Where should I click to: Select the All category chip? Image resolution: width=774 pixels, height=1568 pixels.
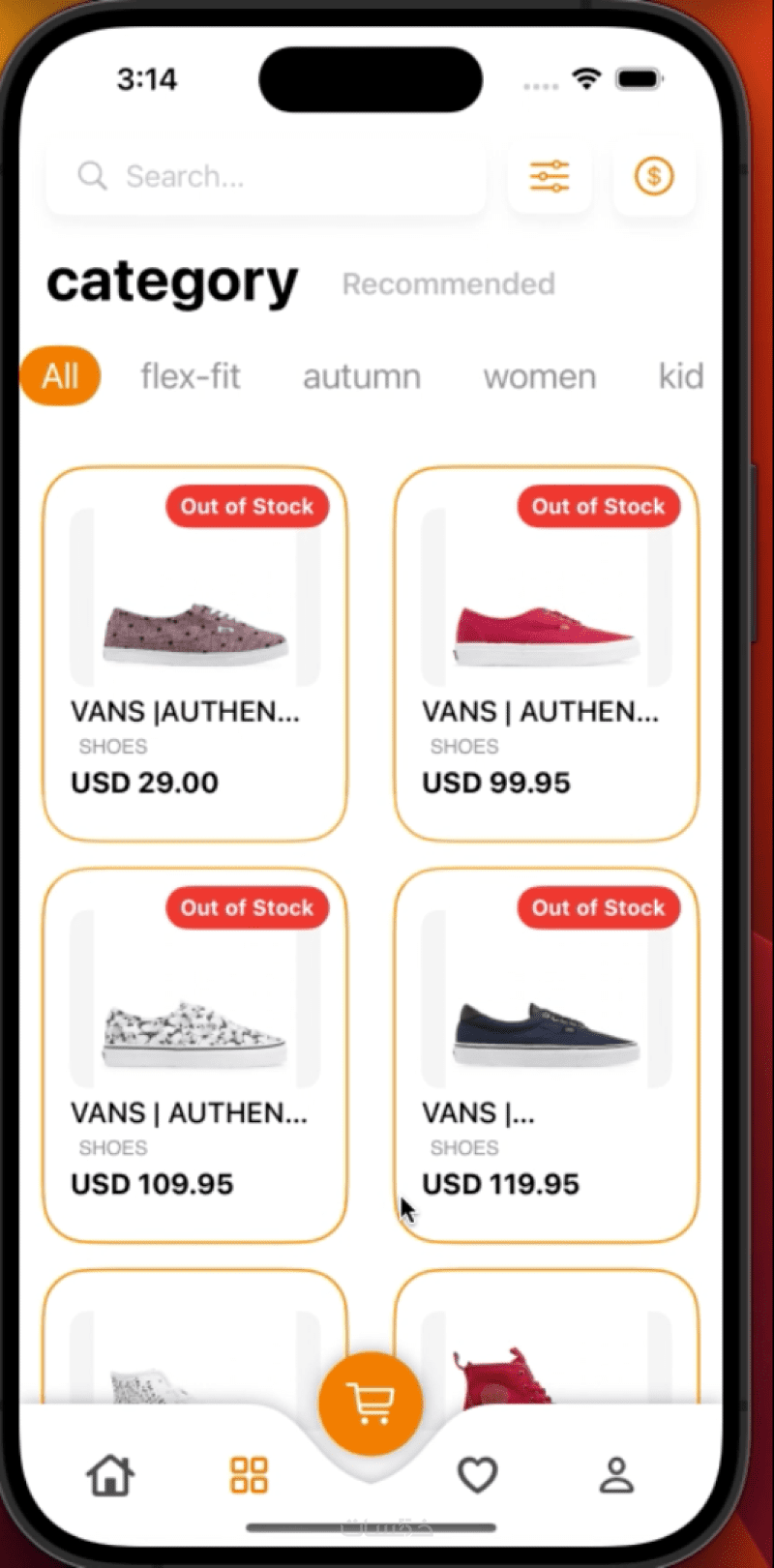coord(60,376)
